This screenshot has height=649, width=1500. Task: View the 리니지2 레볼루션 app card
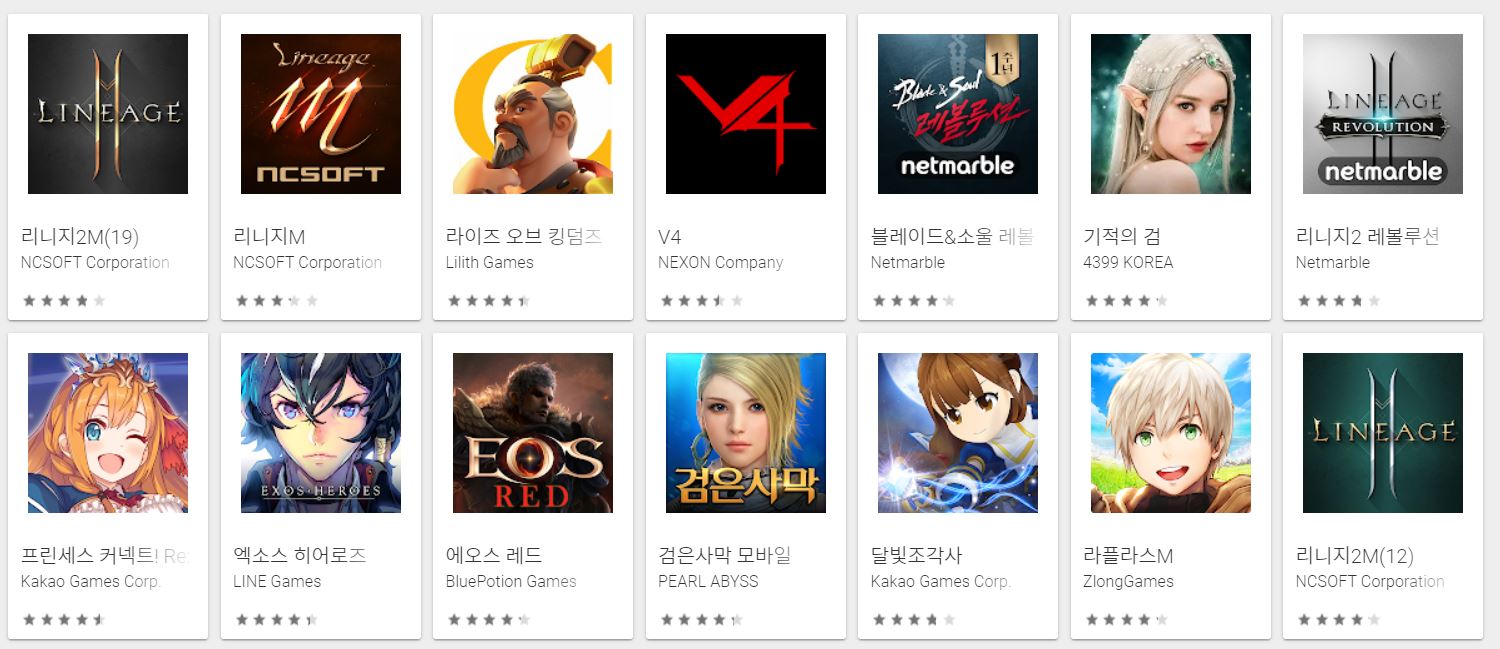[x=1383, y=115]
